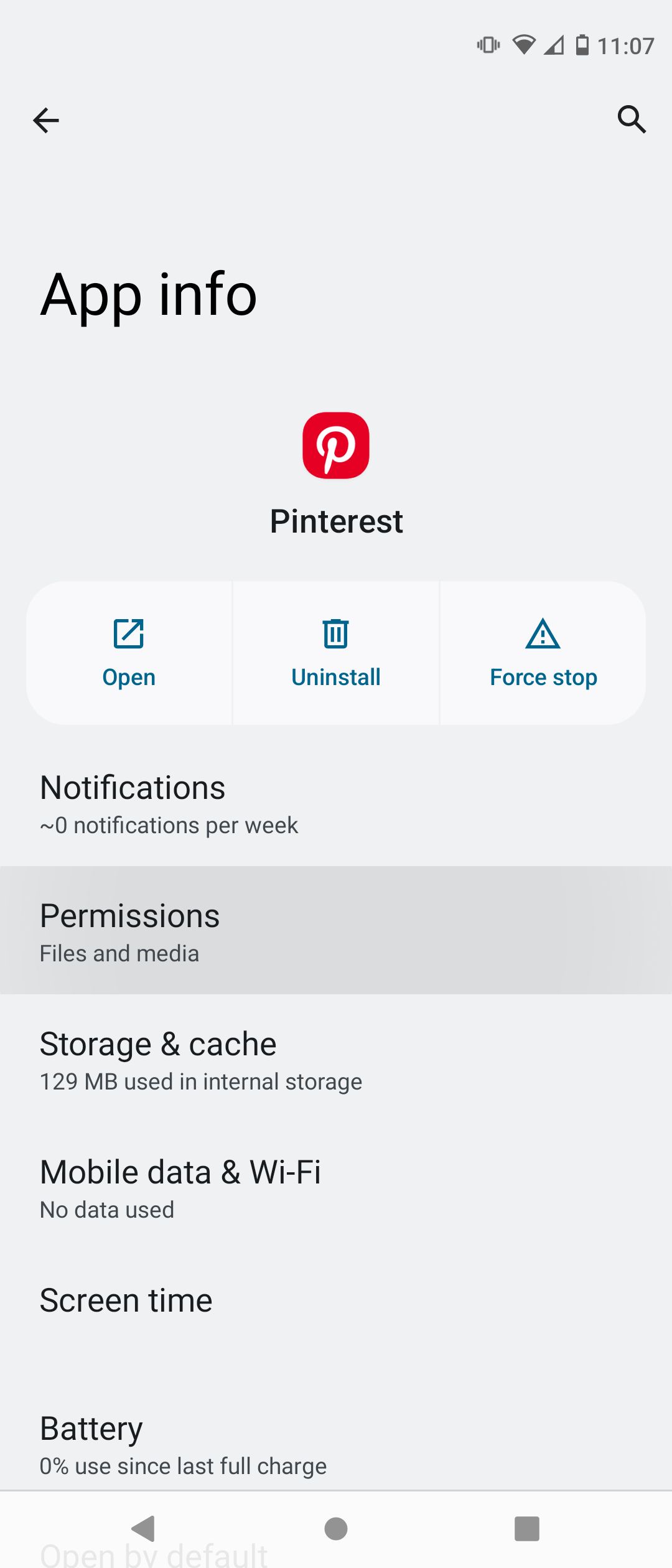Open the search icon

[632, 119]
